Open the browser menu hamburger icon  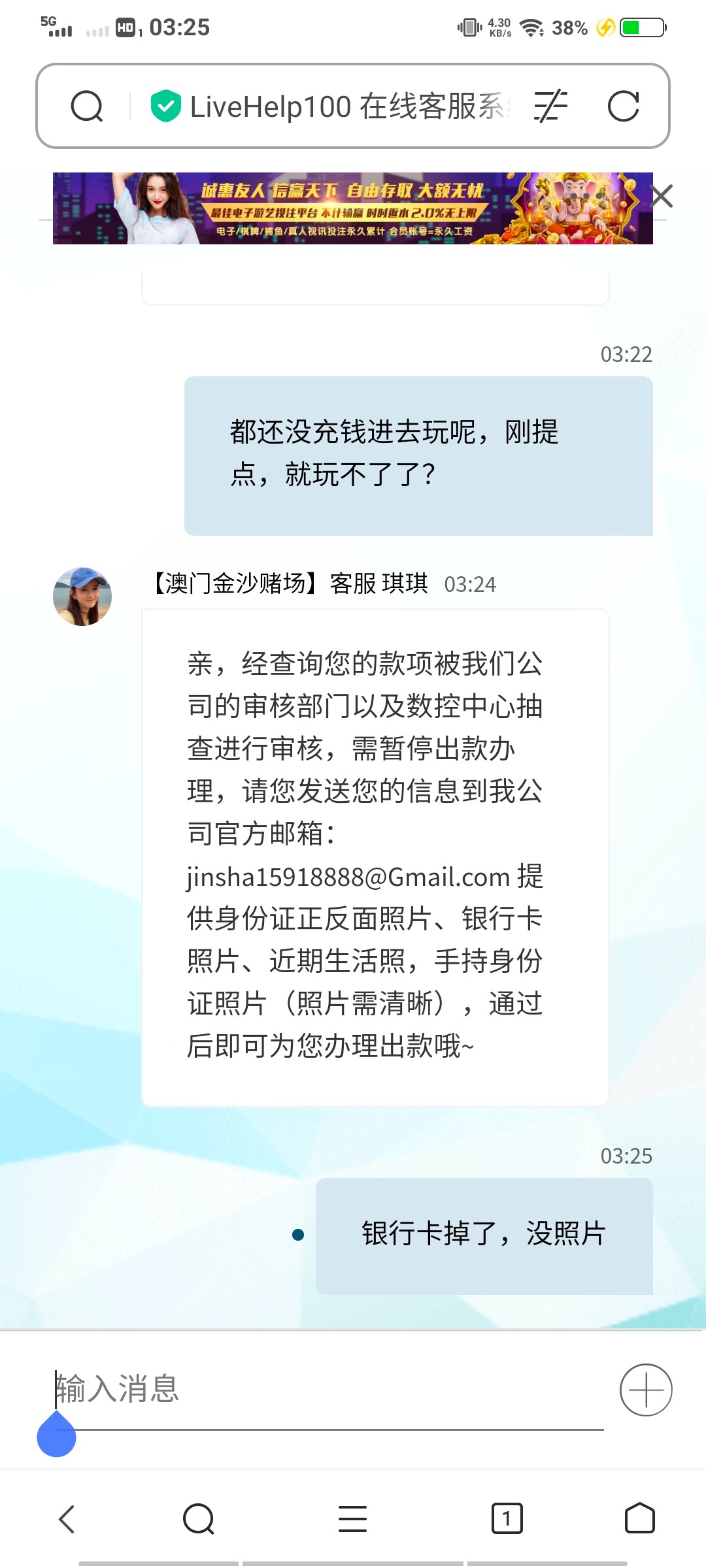(352, 1518)
